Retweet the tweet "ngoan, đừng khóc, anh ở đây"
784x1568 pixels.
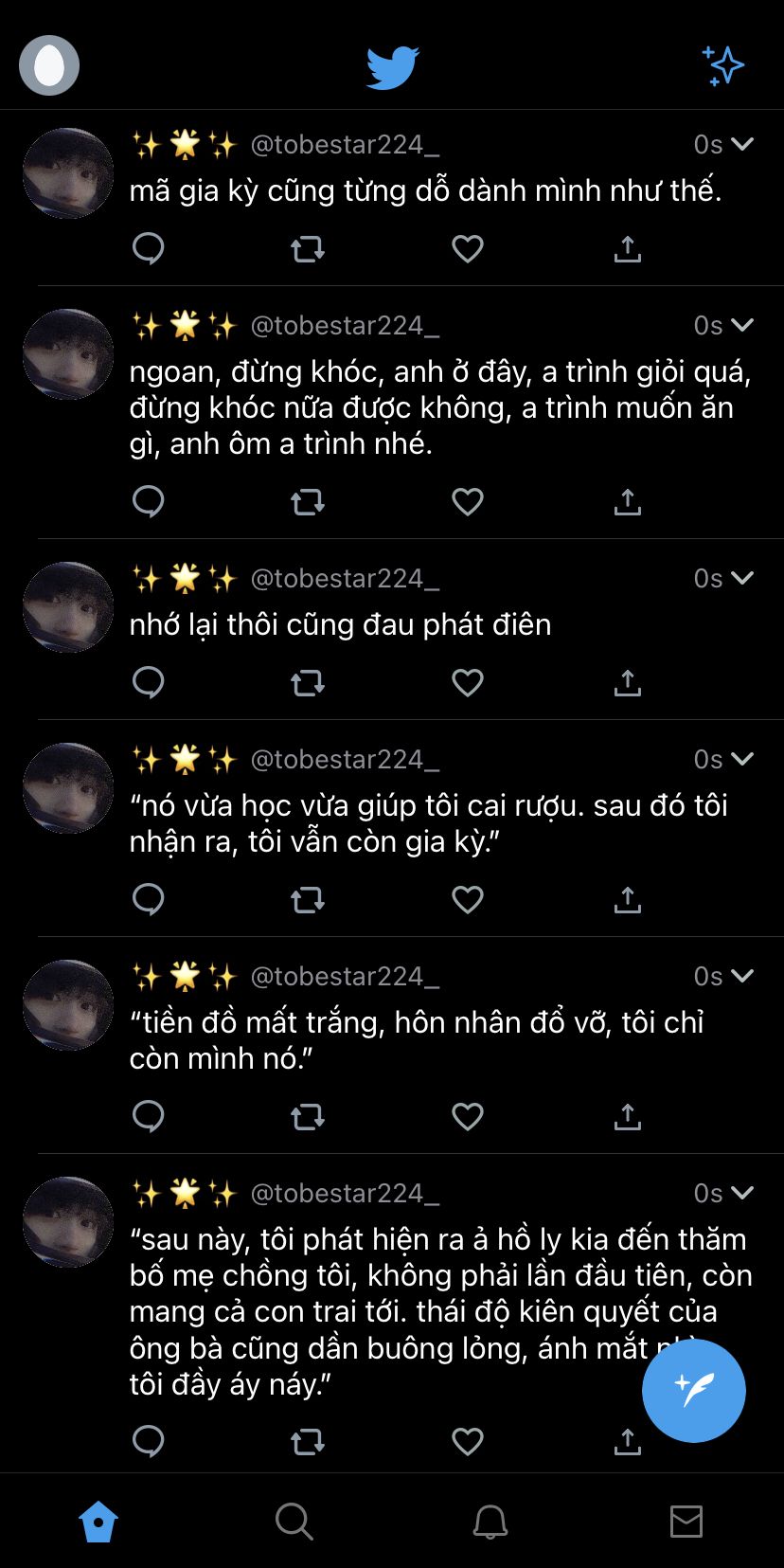308,502
